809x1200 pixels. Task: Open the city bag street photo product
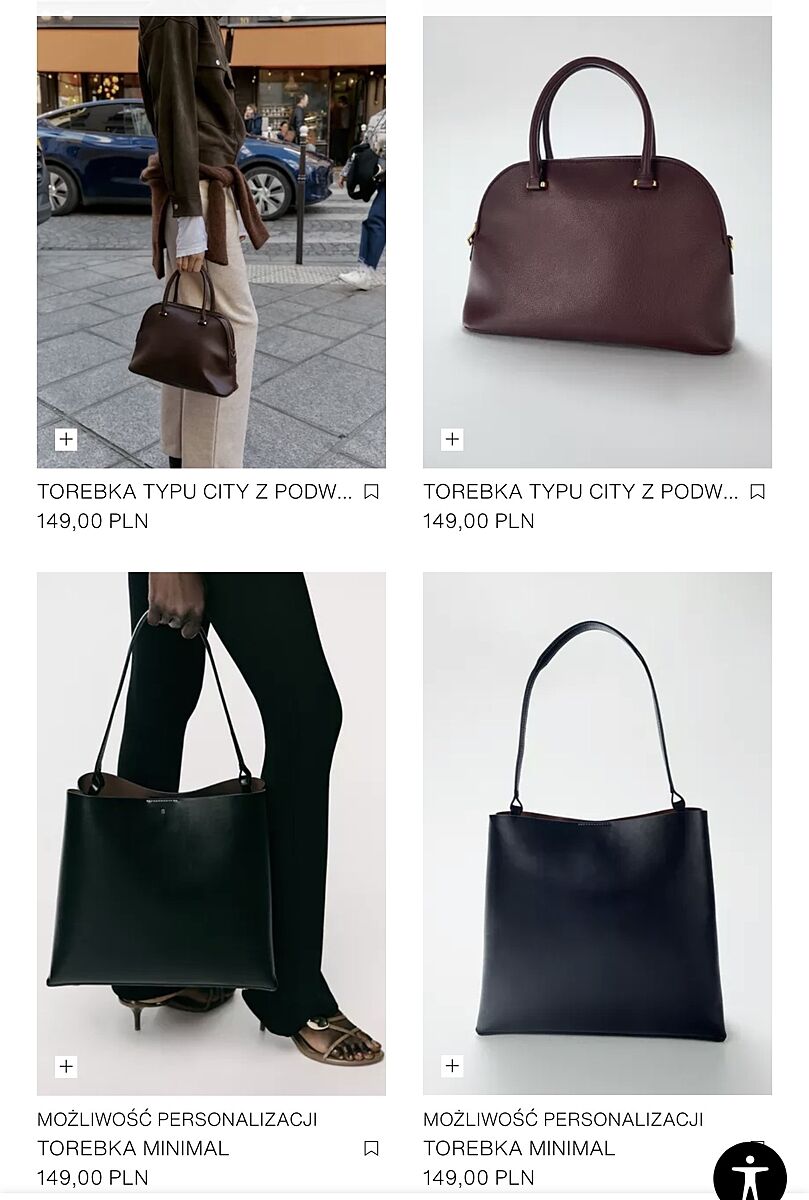point(211,240)
